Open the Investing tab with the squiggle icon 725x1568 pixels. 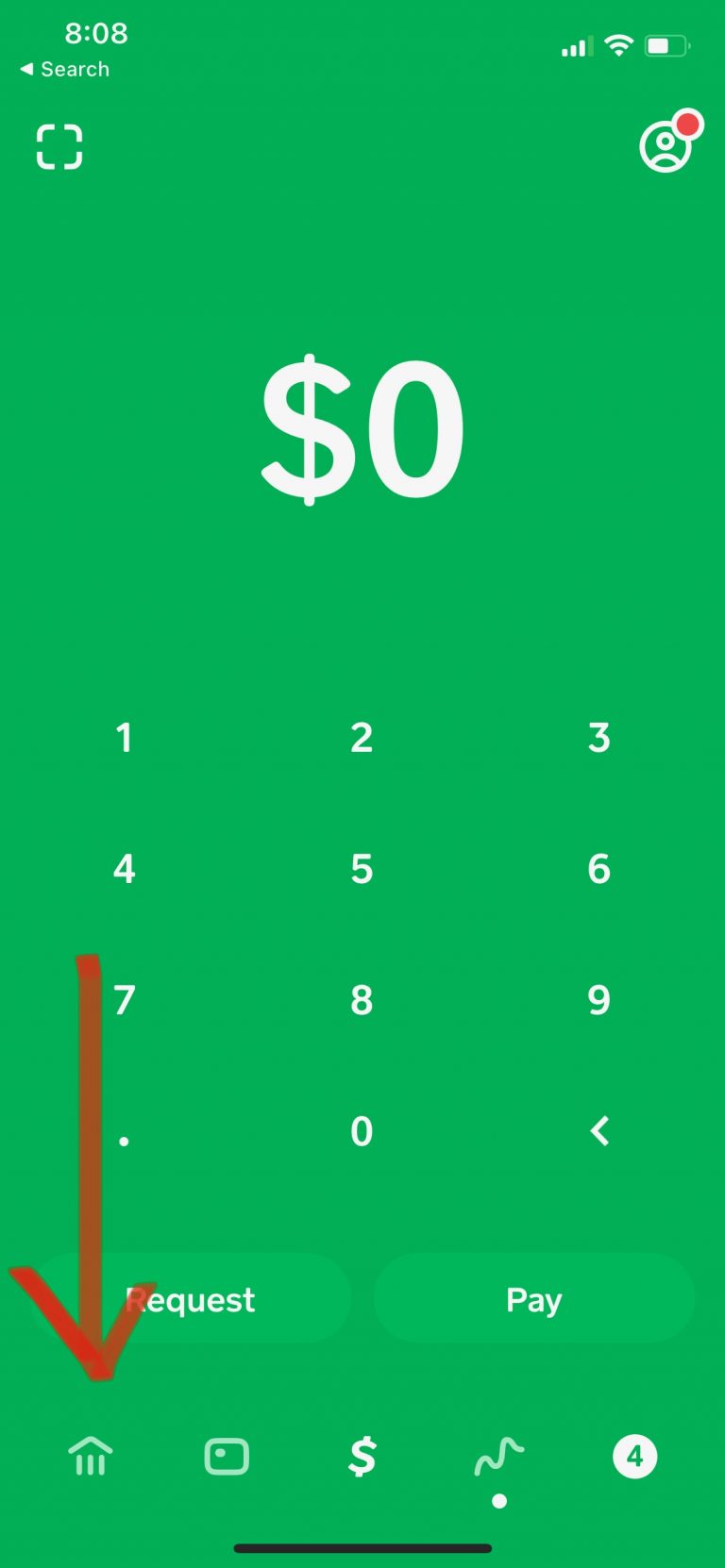coord(498,1456)
